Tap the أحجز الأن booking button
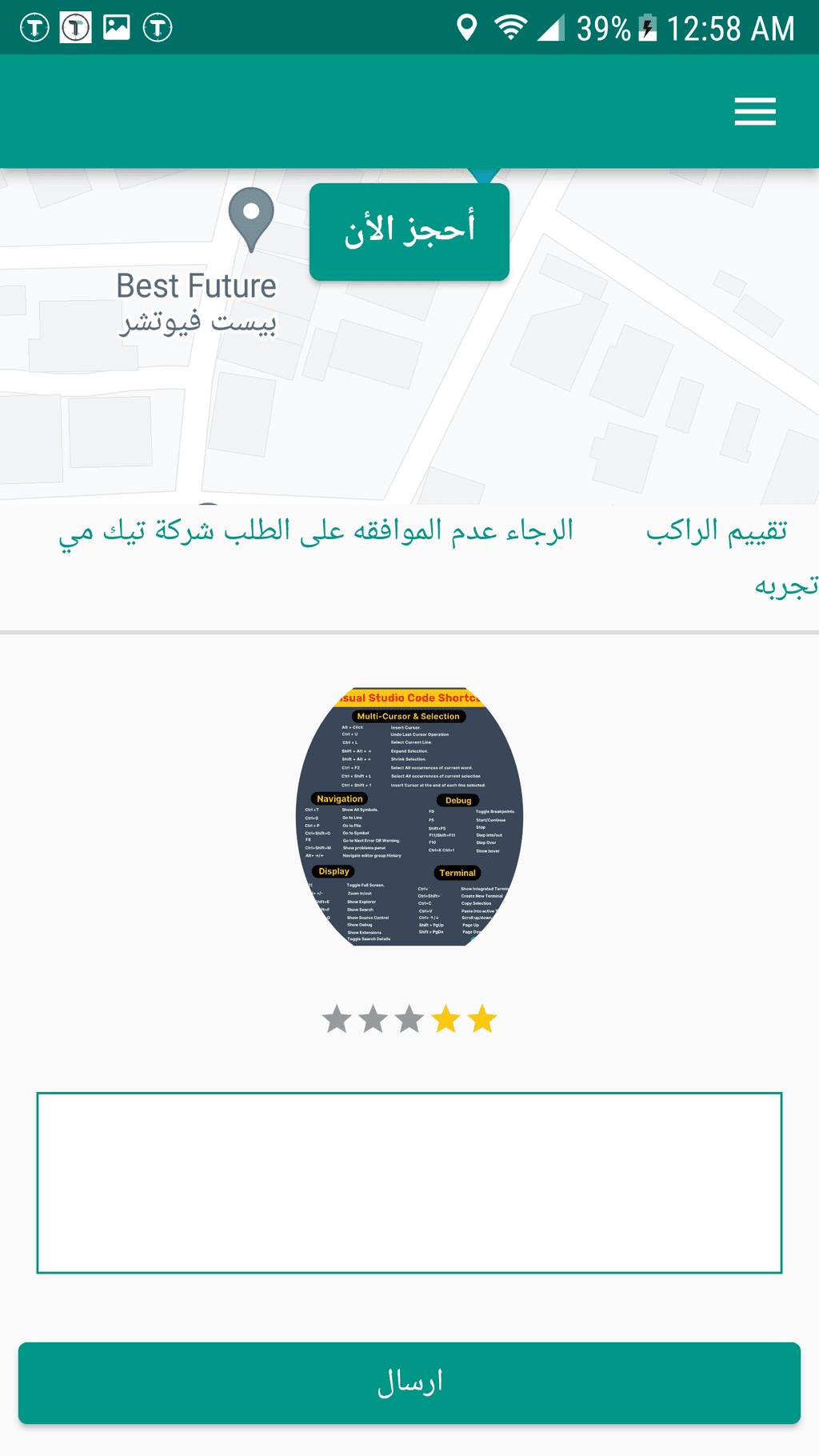 pos(409,232)
